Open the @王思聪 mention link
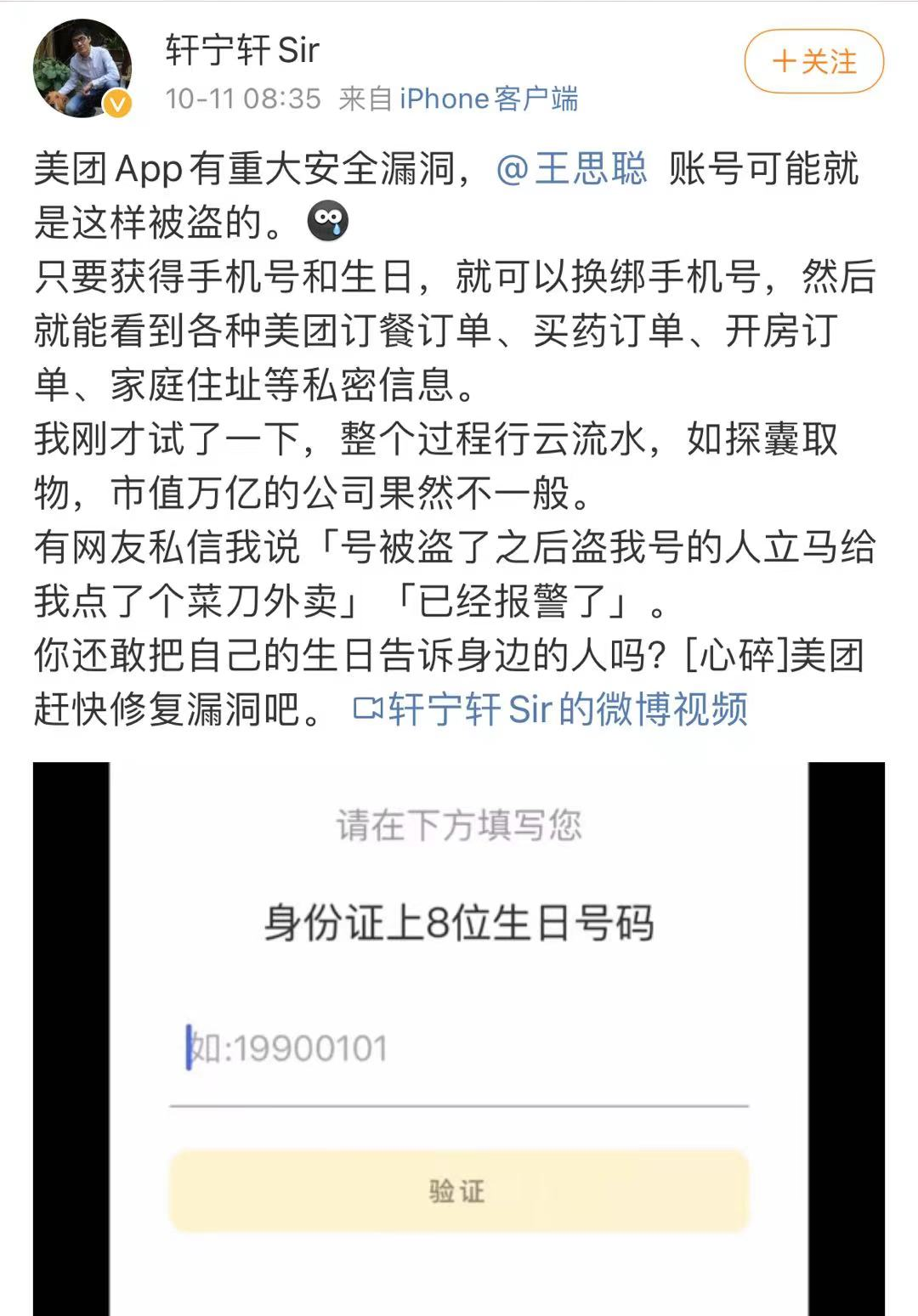This screenshot has width=918, height=1316. [x=571, y=168]
